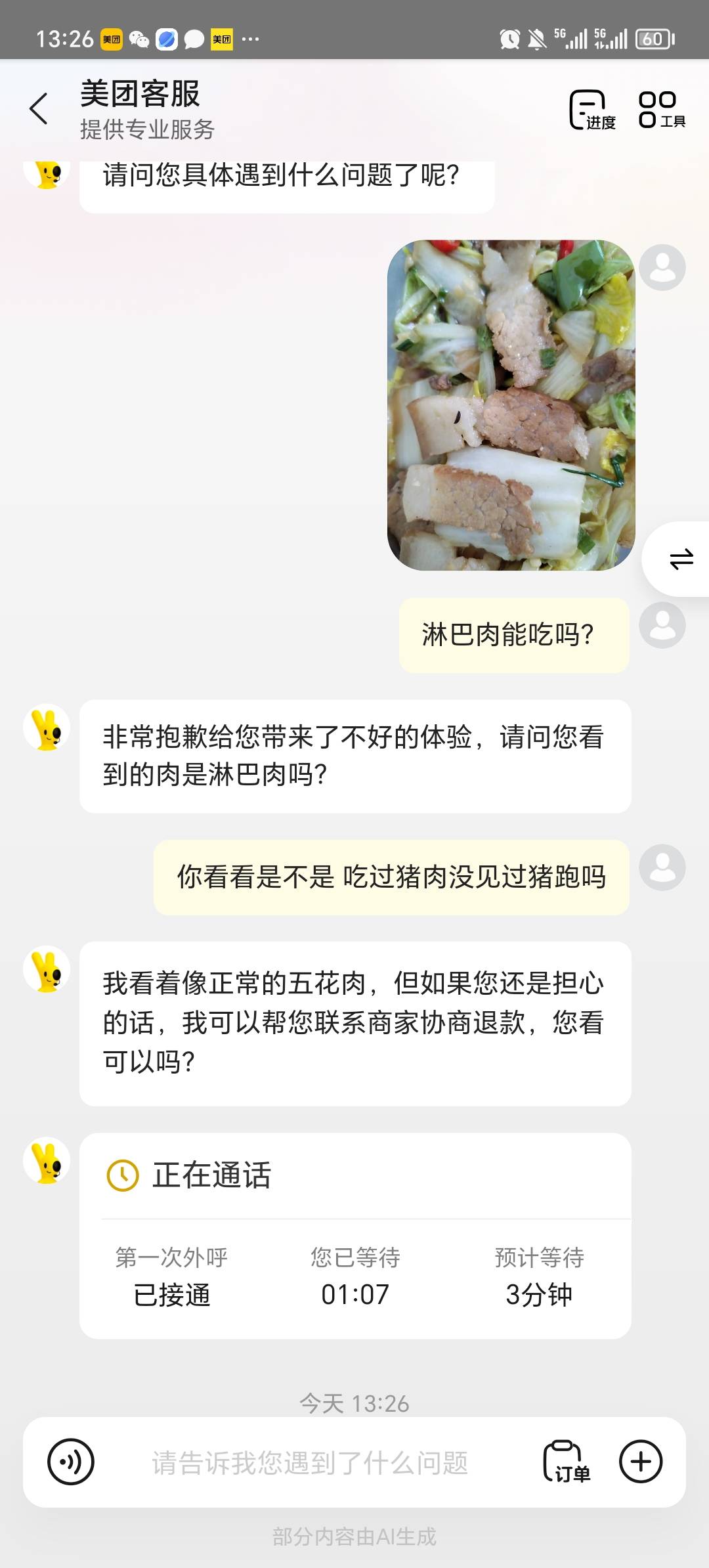Tap the floating switch arrows button

coord(681,559)
